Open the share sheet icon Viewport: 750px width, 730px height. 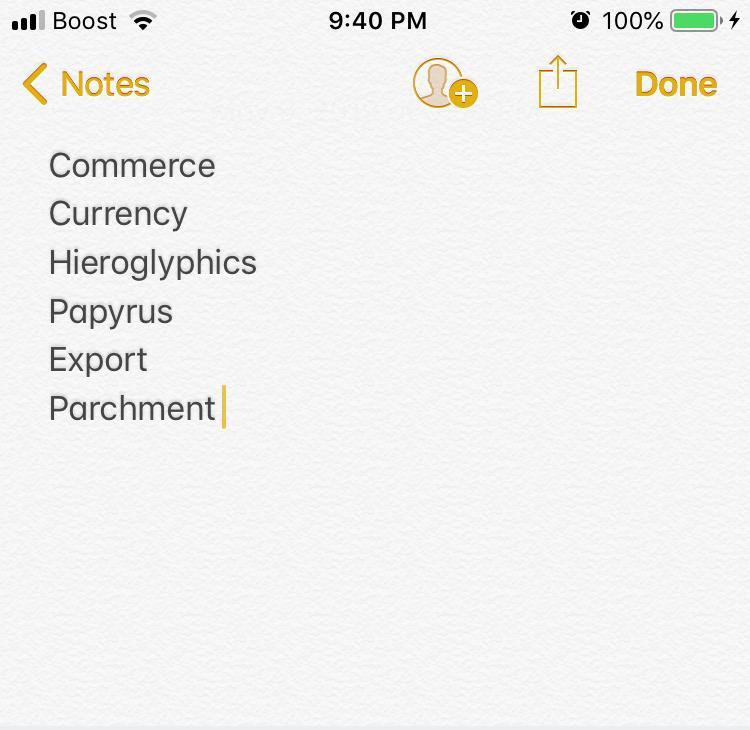(x=558, y=82)
